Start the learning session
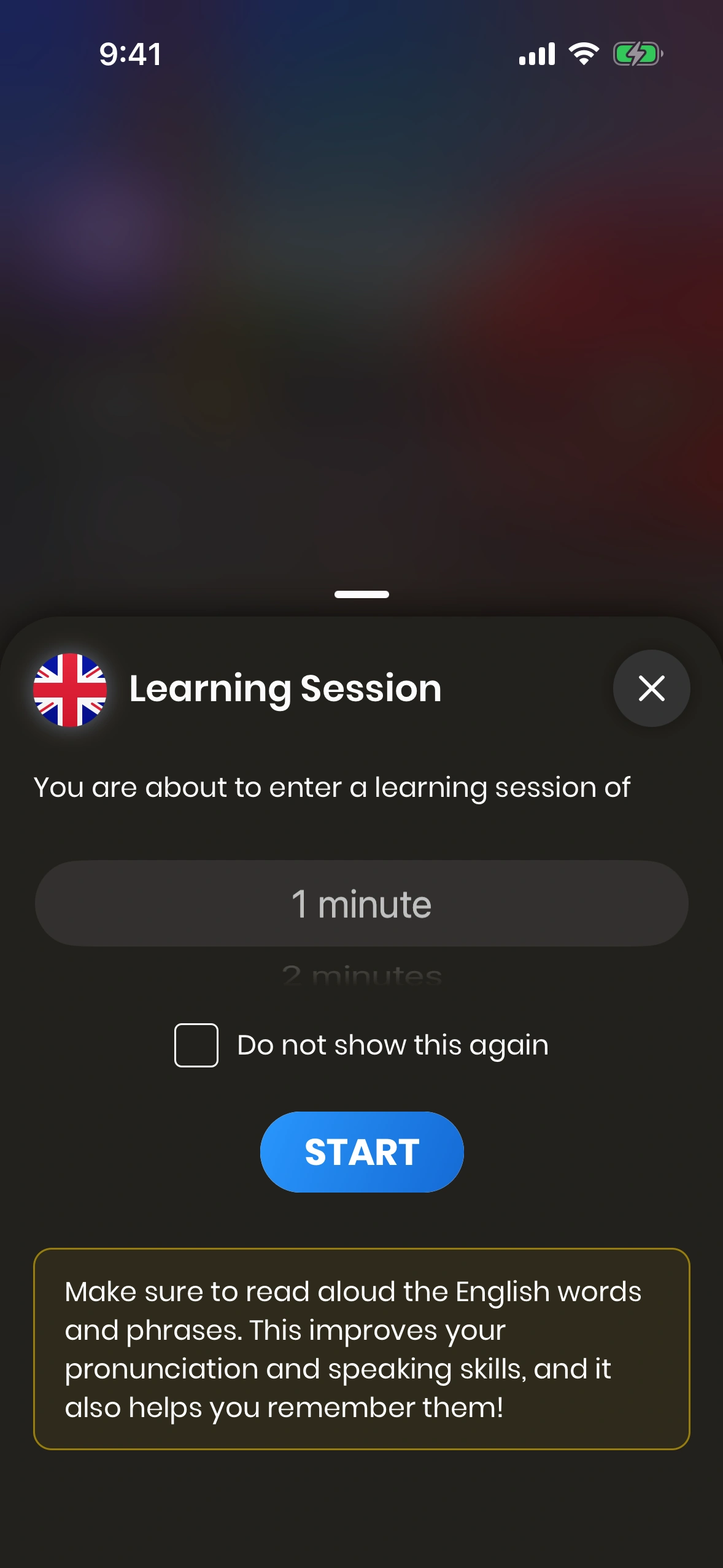723x1568 pixels. tap(361, 1151)
